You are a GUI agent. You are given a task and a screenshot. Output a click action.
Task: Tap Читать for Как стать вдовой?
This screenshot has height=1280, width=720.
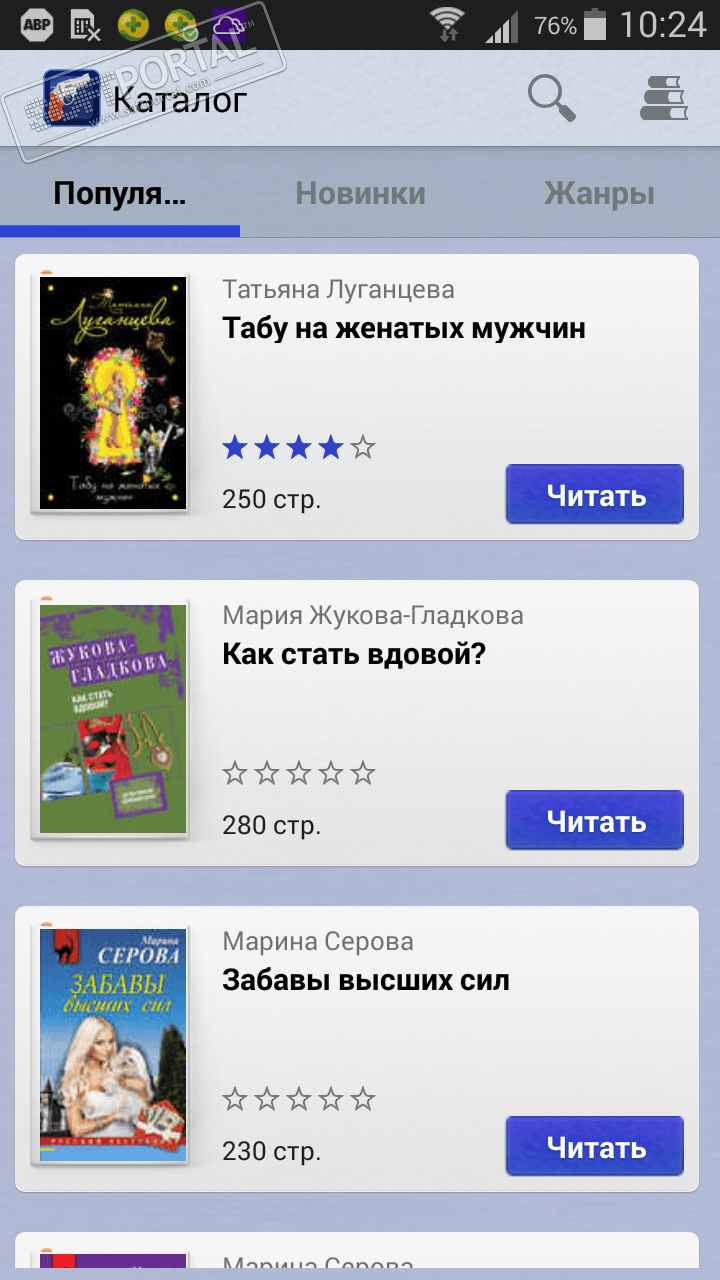(595, 820)
